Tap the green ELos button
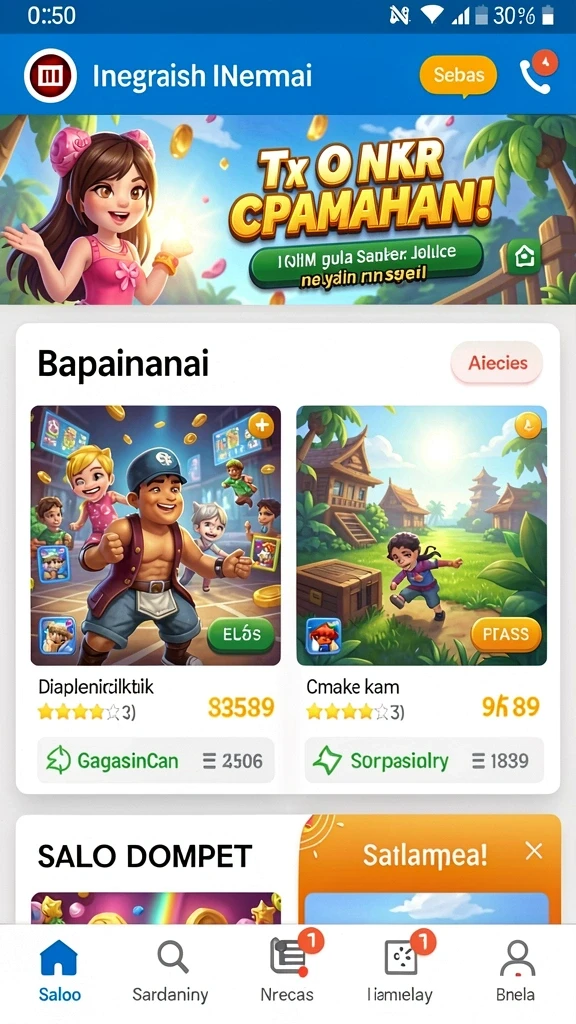 (x=241, y=634)
